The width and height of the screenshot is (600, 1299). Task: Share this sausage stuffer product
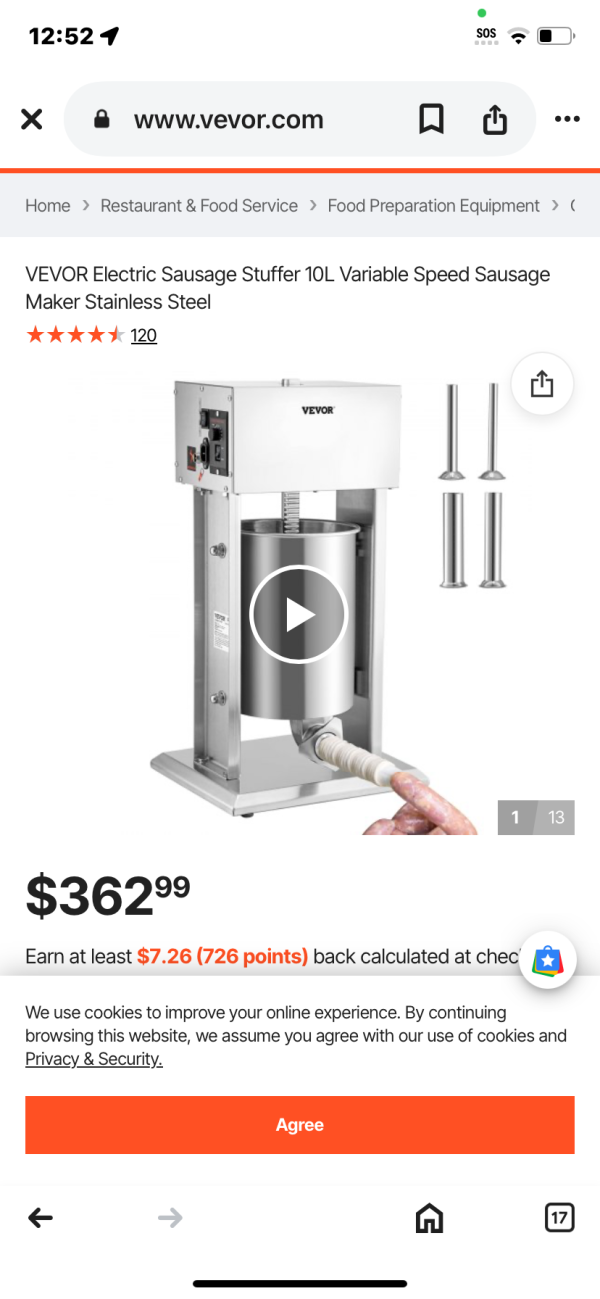coord(541,384)
